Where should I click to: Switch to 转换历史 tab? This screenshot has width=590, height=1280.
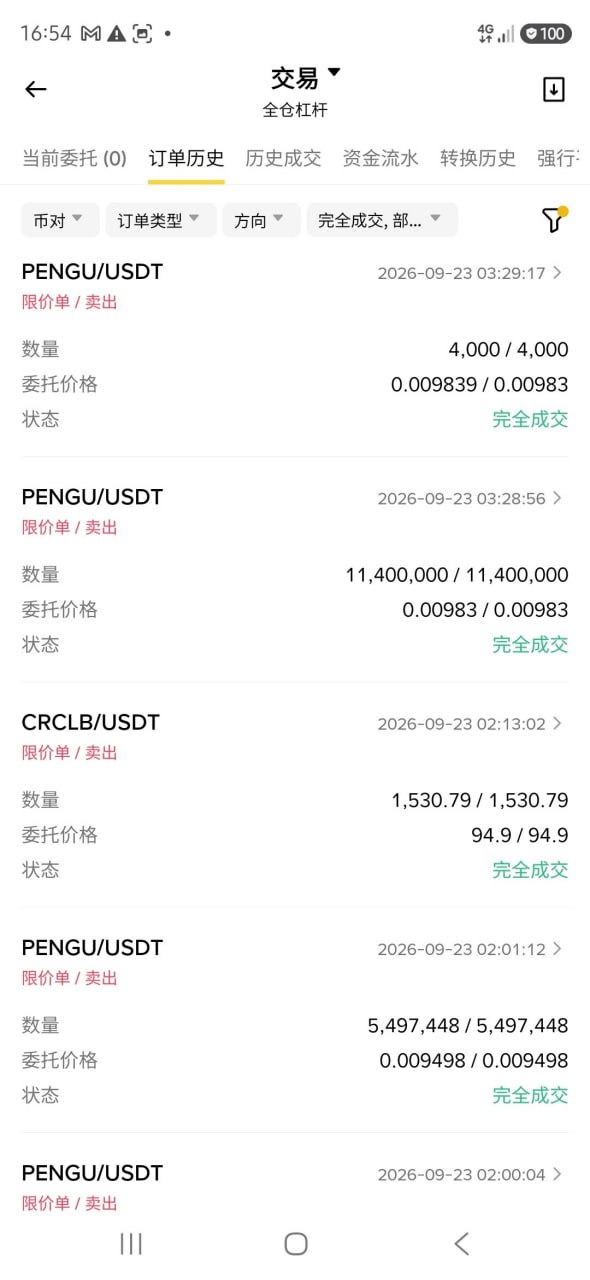pyautogui.click(x=478, y=158)
